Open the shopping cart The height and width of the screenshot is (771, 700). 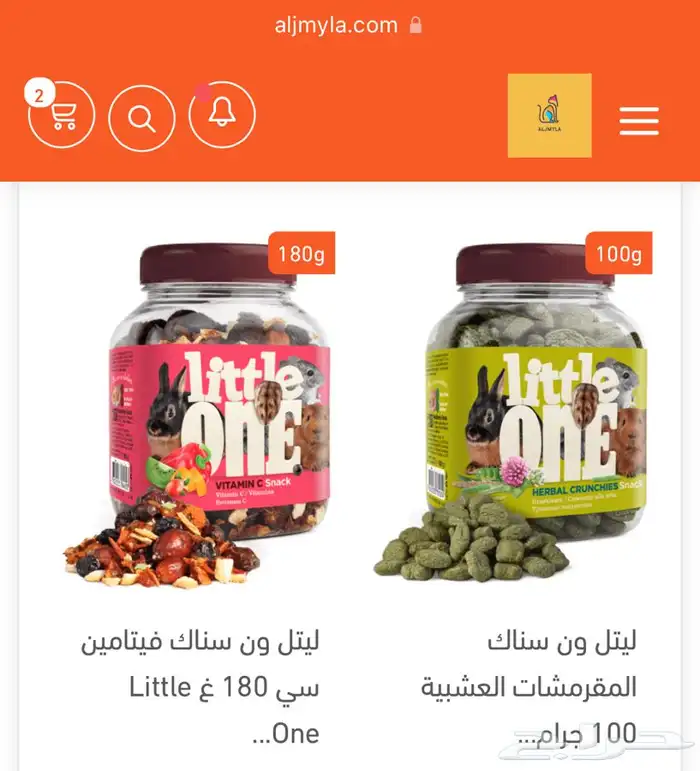[62, 118]
